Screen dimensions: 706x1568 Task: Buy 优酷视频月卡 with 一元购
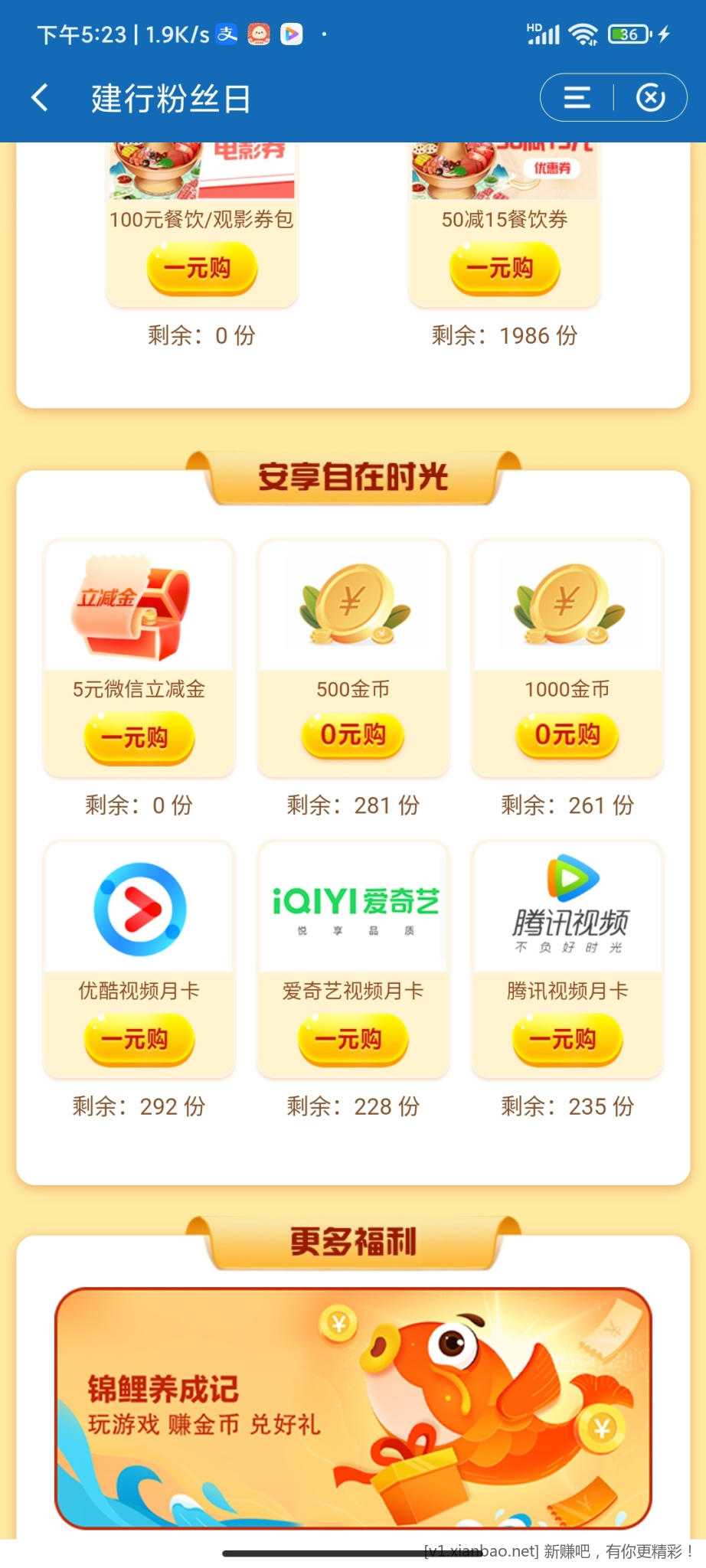click(x=139, y=1039)
